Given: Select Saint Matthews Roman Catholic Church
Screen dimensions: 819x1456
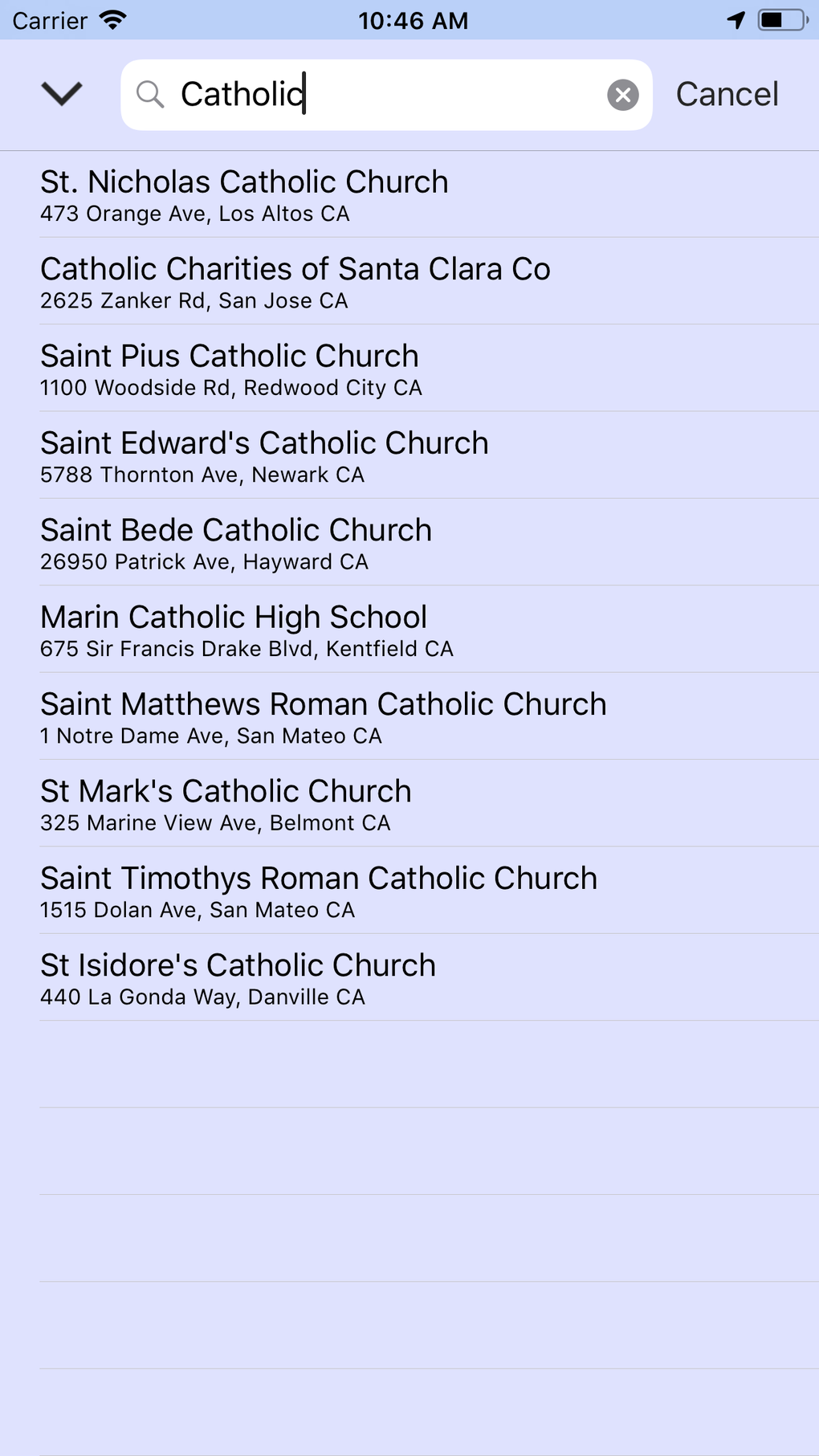Looking at the screenshot, I should click(409, 716).
